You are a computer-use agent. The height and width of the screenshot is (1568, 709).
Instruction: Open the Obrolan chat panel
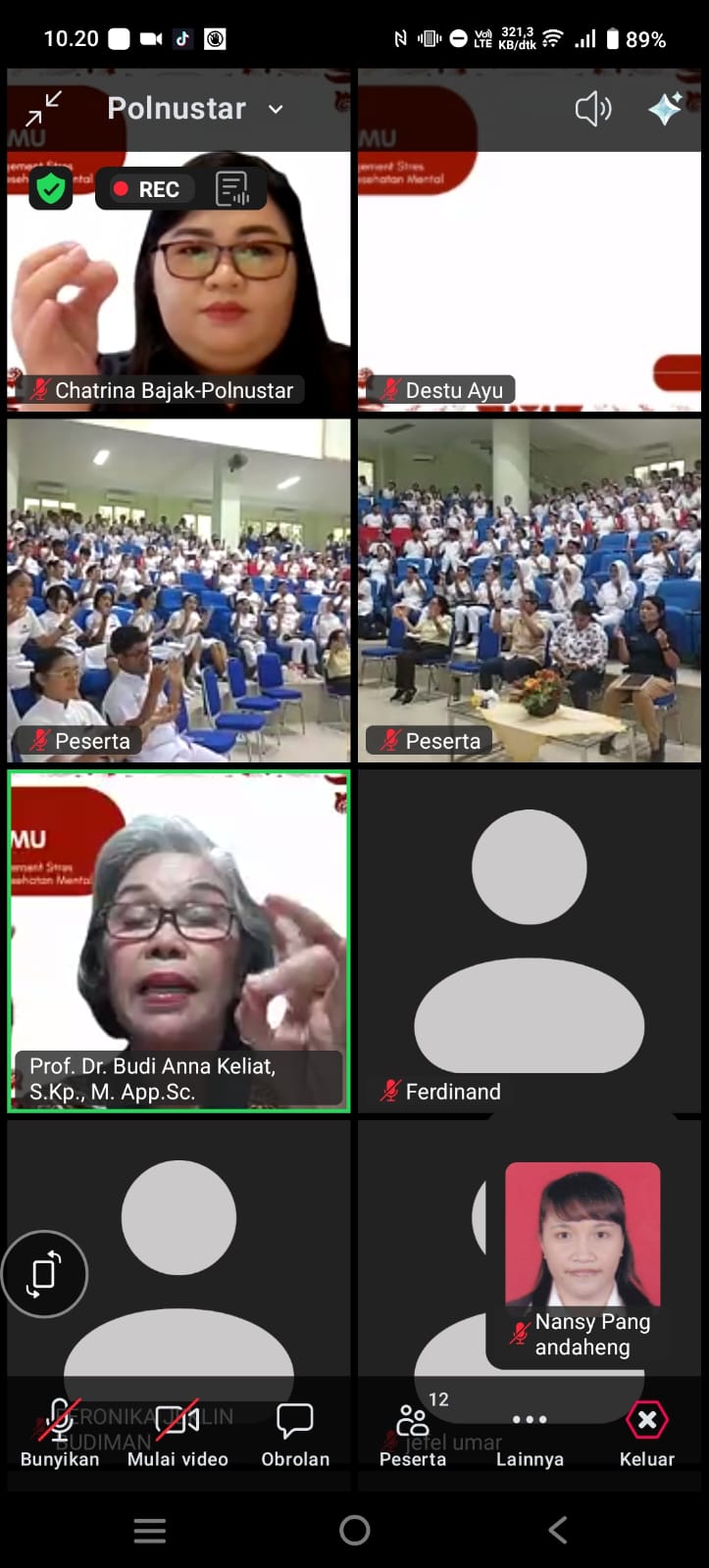click(295, 1433)
